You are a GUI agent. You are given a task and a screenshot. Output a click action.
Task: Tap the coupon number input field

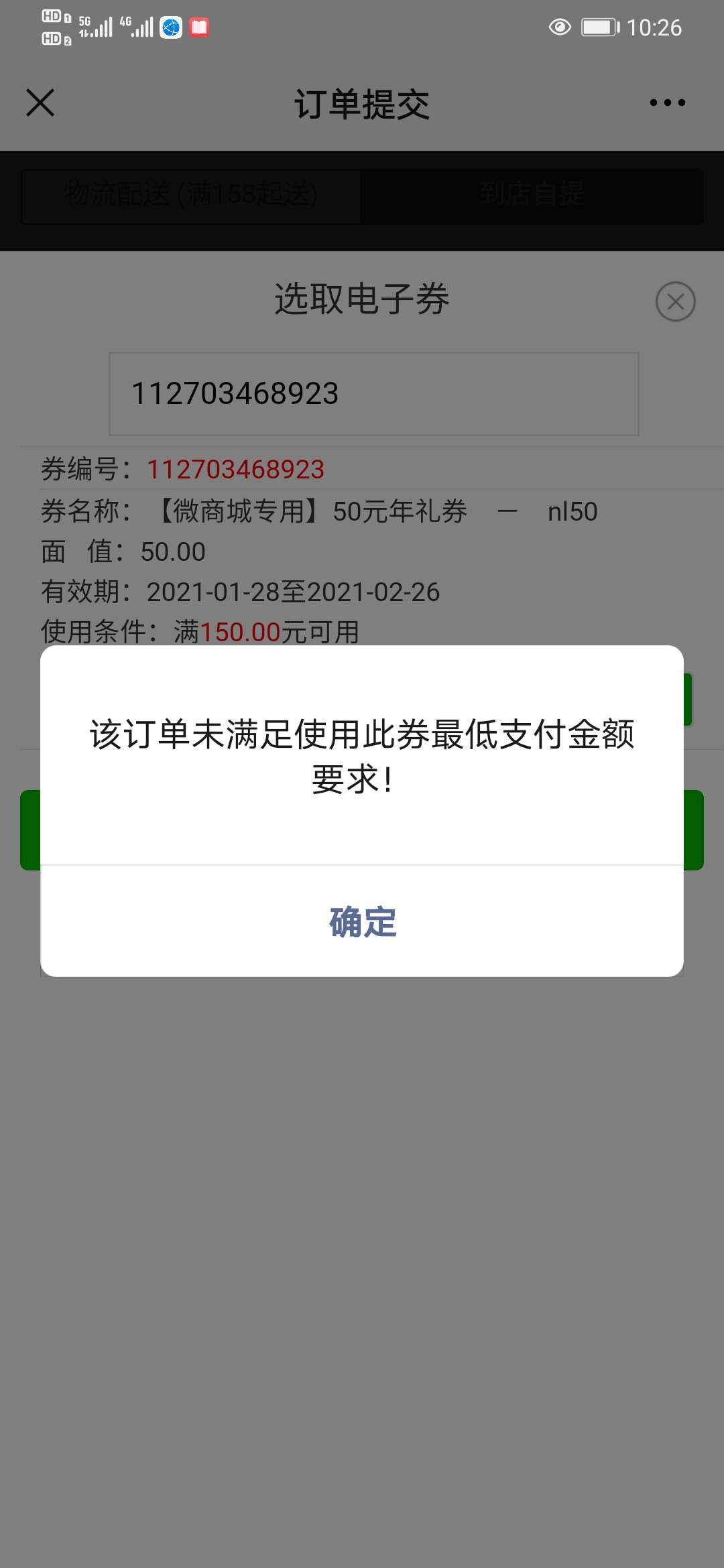tap(374, 394)
